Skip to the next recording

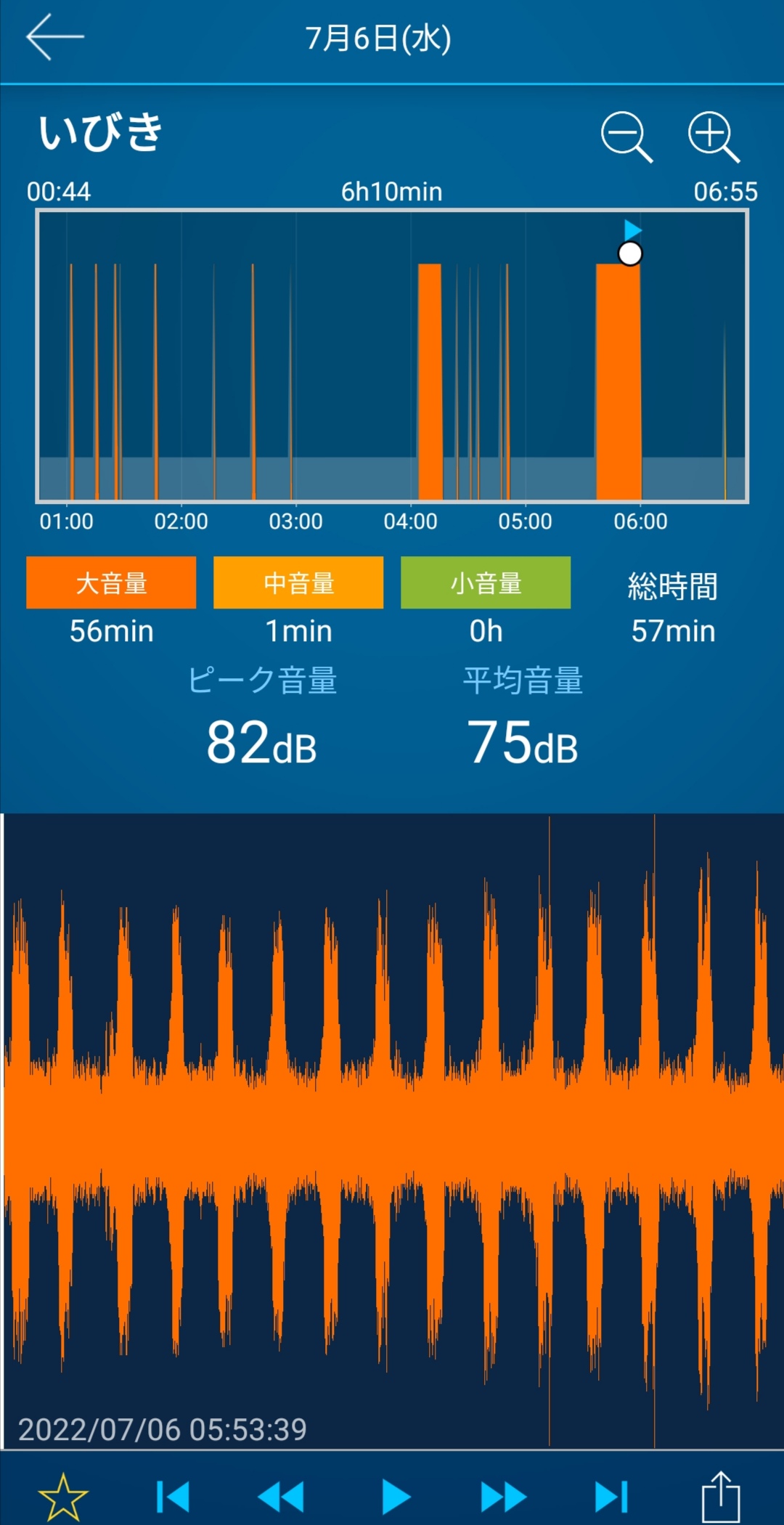[x=611, y=1497]
